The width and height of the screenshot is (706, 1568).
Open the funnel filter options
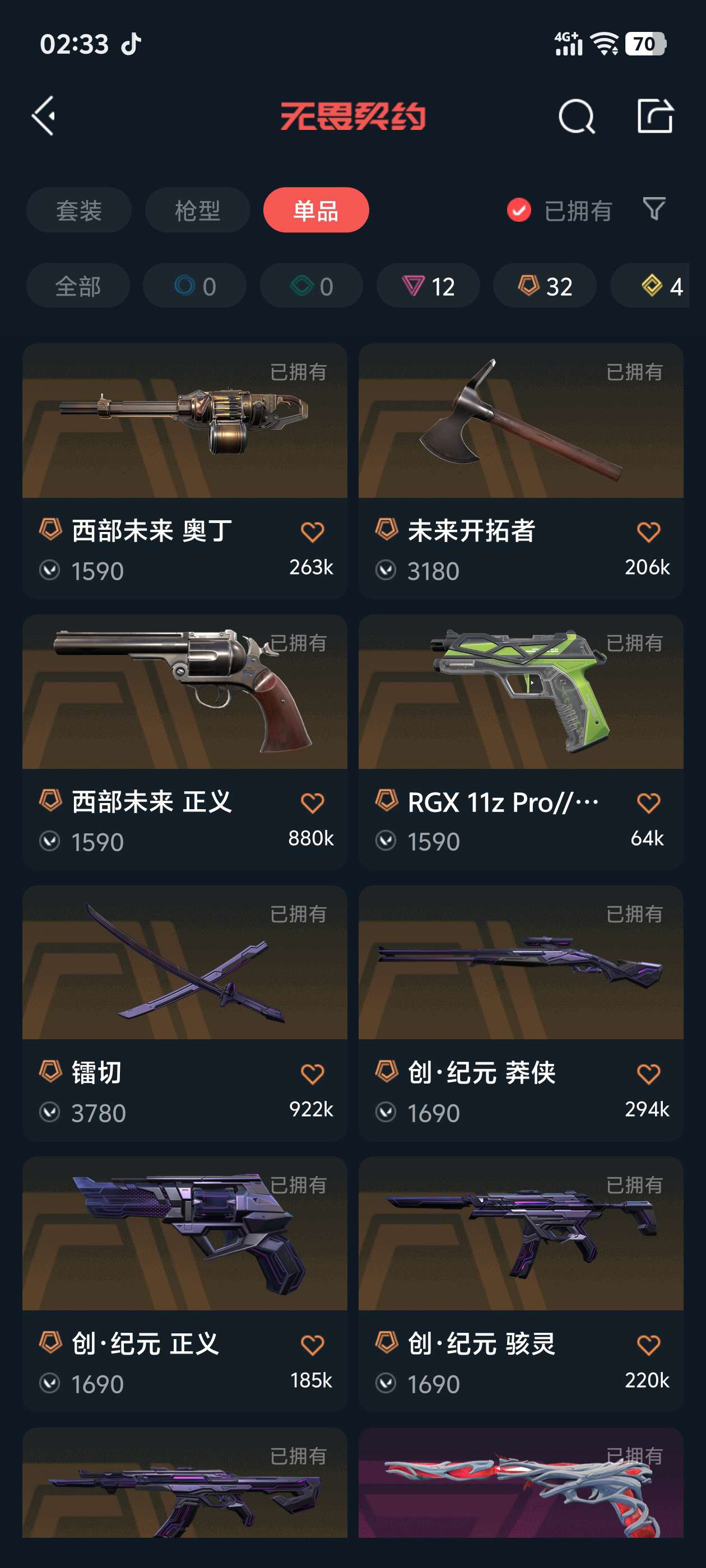coord(654,209)
